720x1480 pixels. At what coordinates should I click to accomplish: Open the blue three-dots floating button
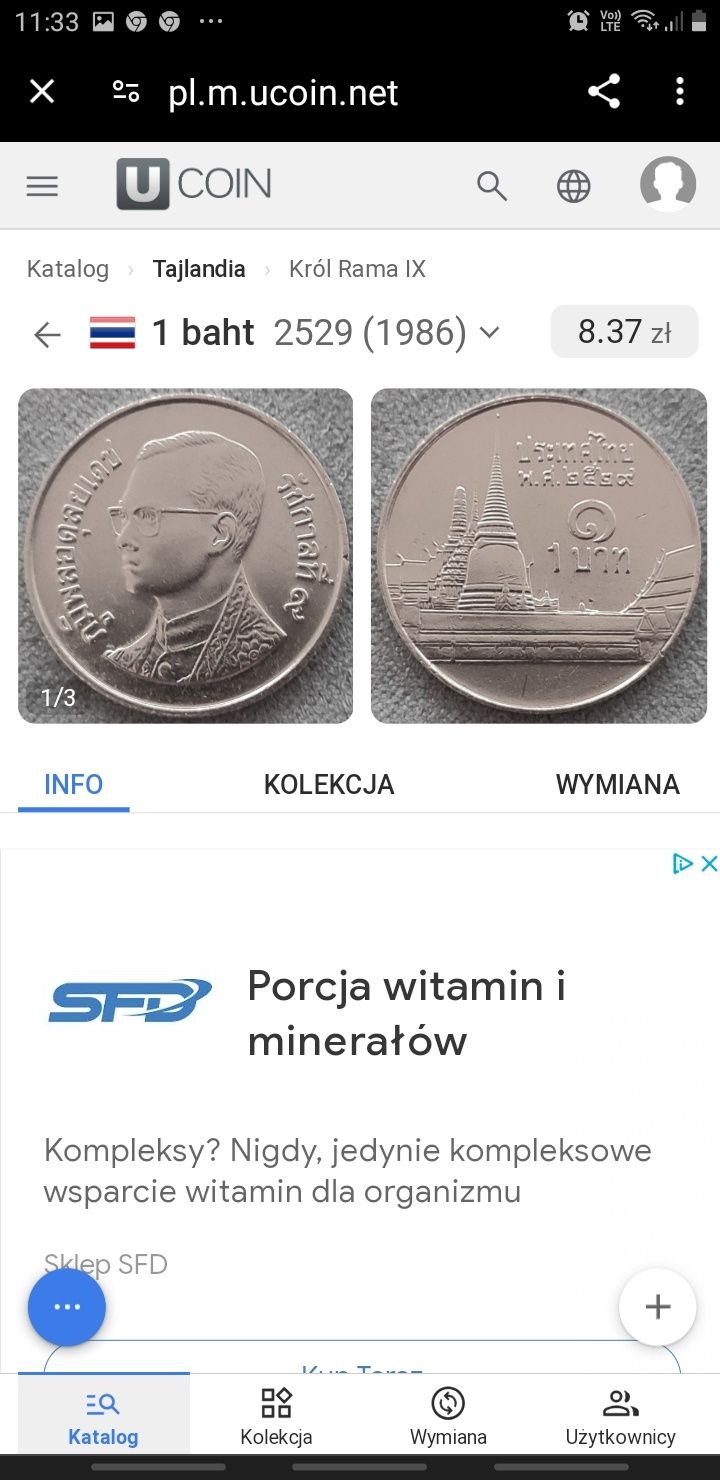[67, 1307]
